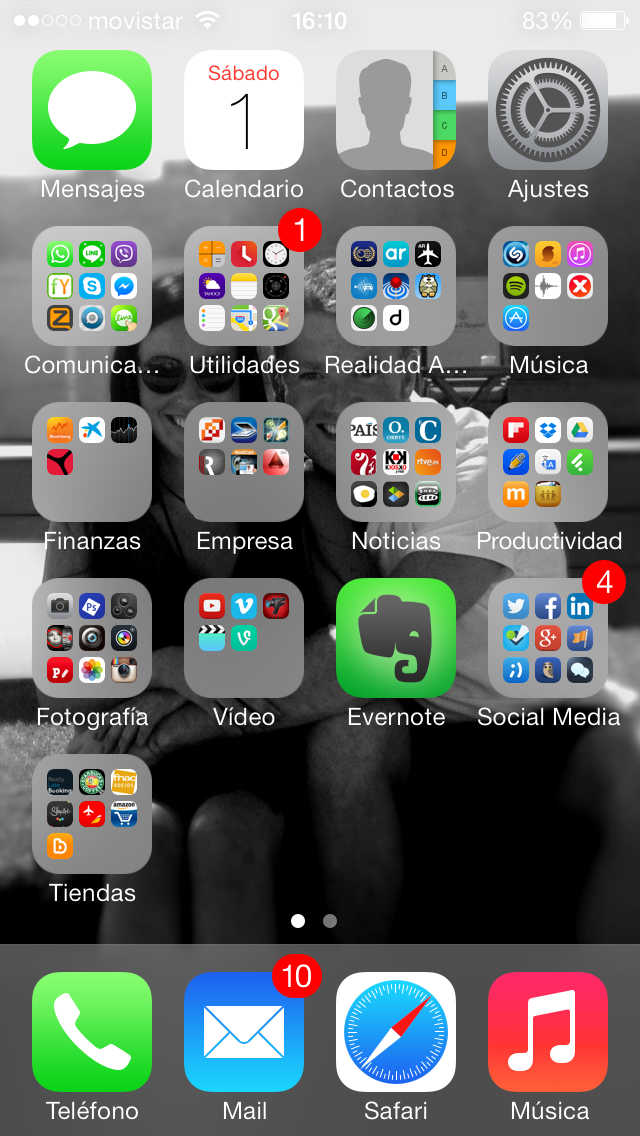
Task: Open the Vídeo folder
Action: click(x=244, y=638)
